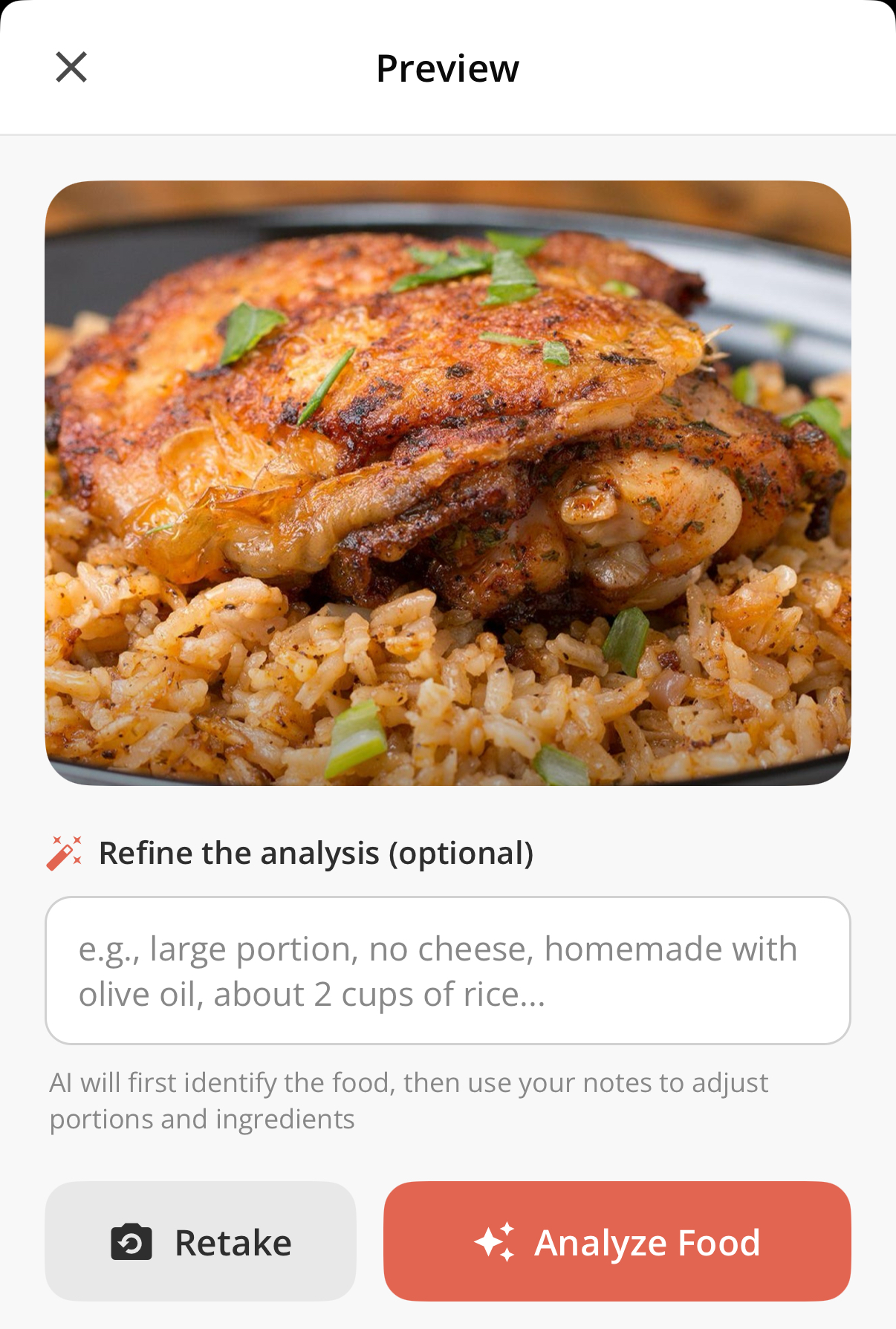Click the X close icon
Screen dimensions: 896x1329
(x=72, y=67)
